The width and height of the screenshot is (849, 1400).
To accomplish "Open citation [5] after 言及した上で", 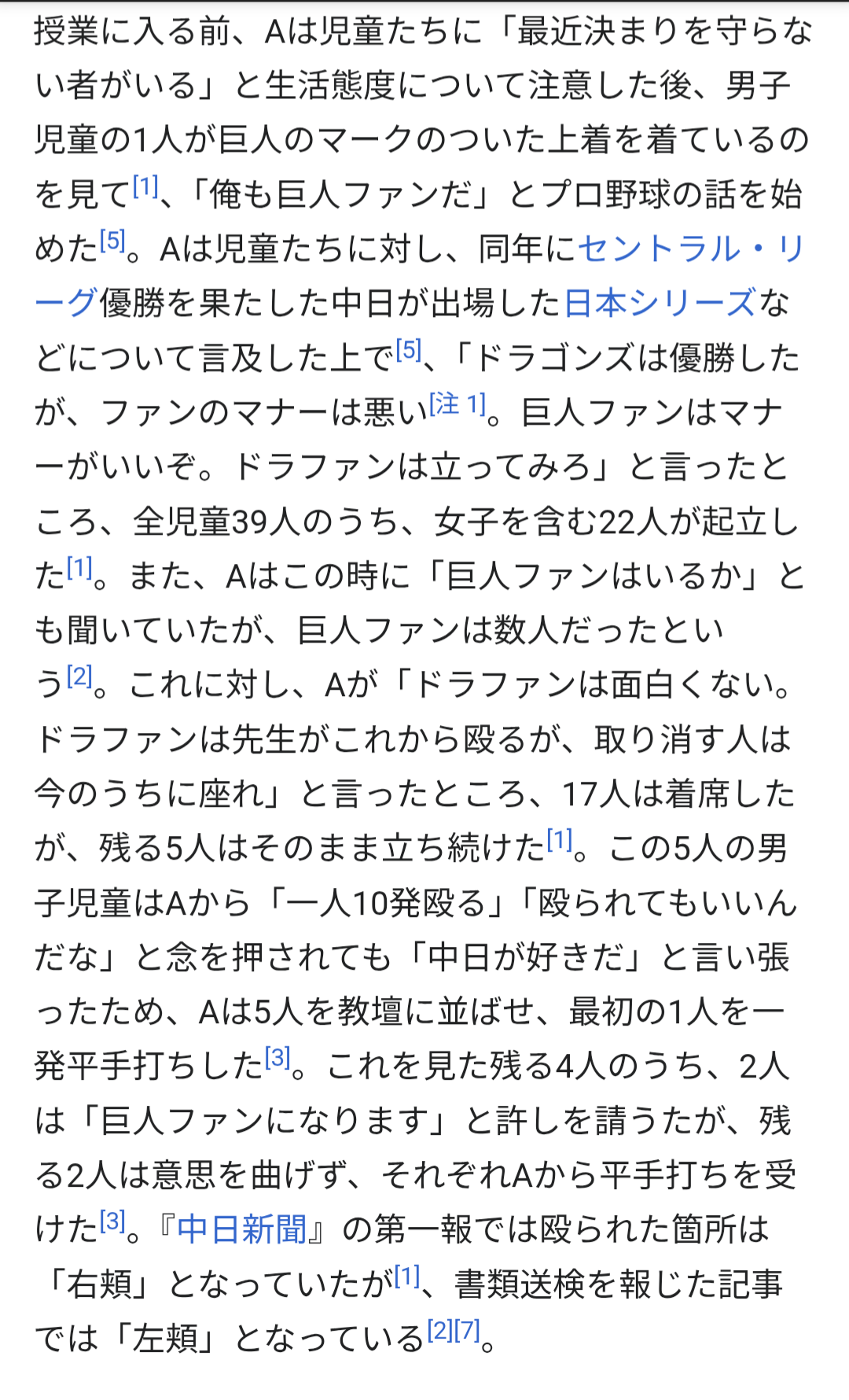I will [x=408, y=349].
